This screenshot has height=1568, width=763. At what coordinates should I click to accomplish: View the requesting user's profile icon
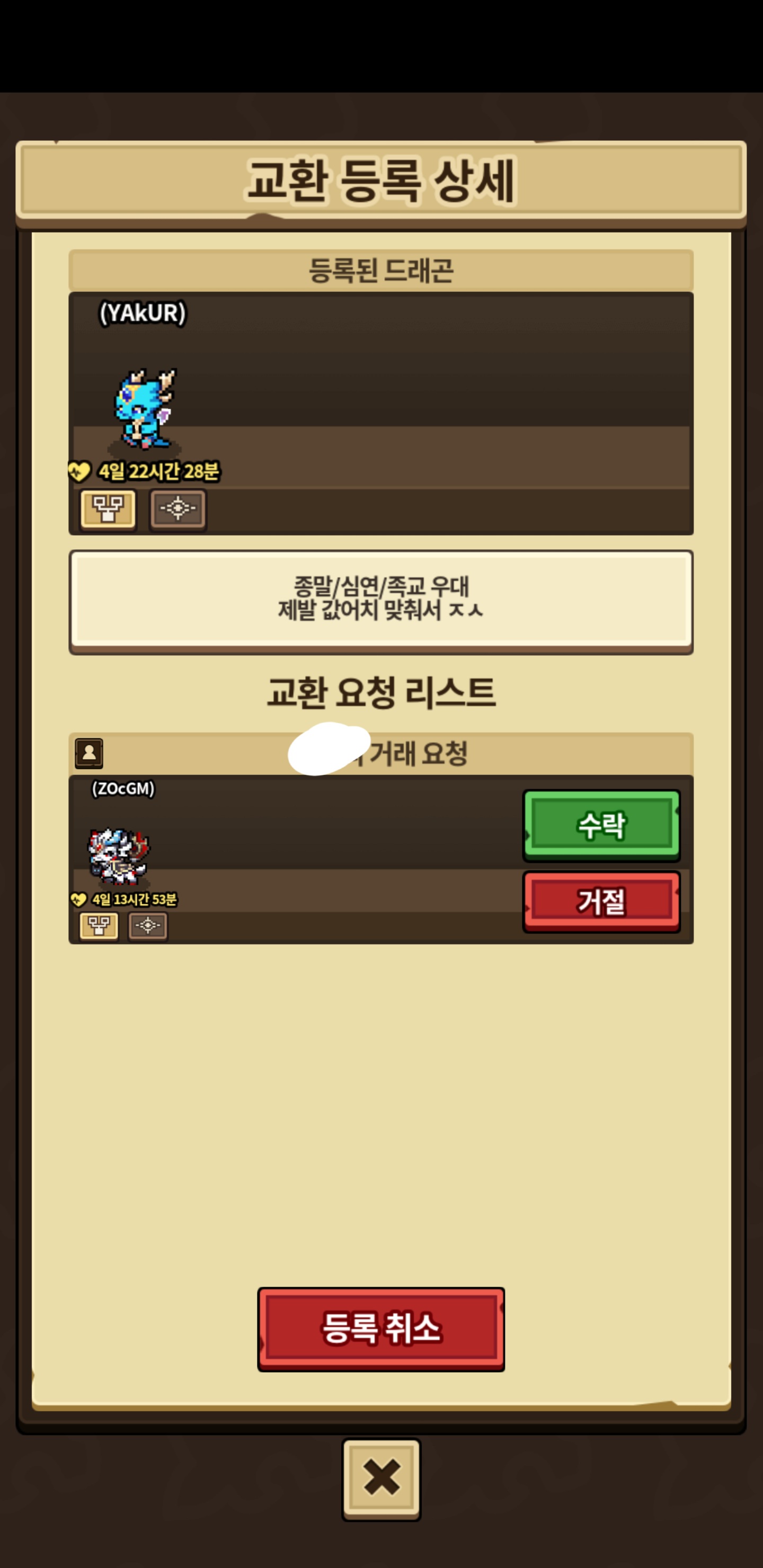pos(89,754)
